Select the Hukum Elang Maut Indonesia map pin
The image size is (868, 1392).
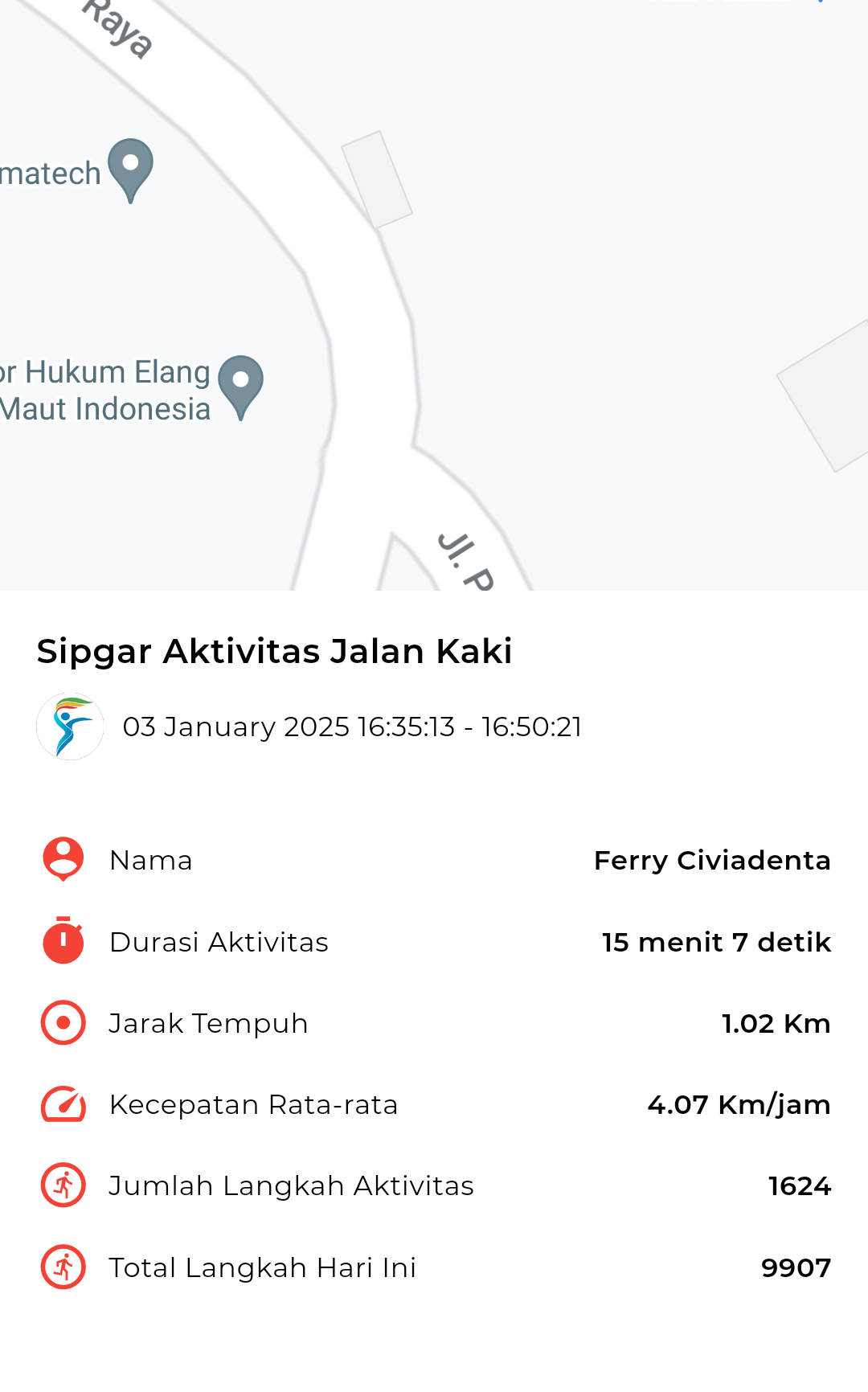(x=240, y=387)
